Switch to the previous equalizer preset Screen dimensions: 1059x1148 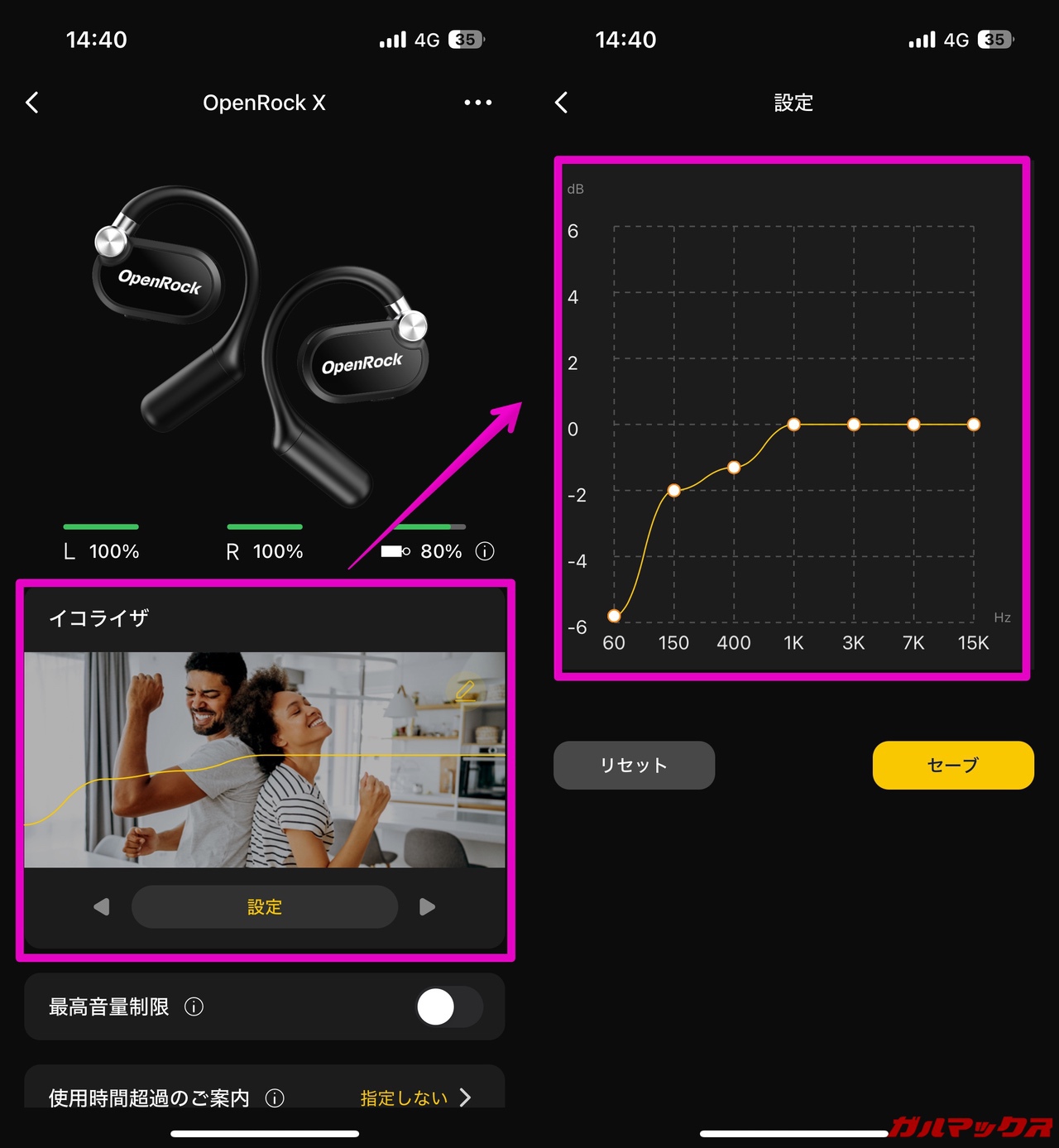point(102,907)
